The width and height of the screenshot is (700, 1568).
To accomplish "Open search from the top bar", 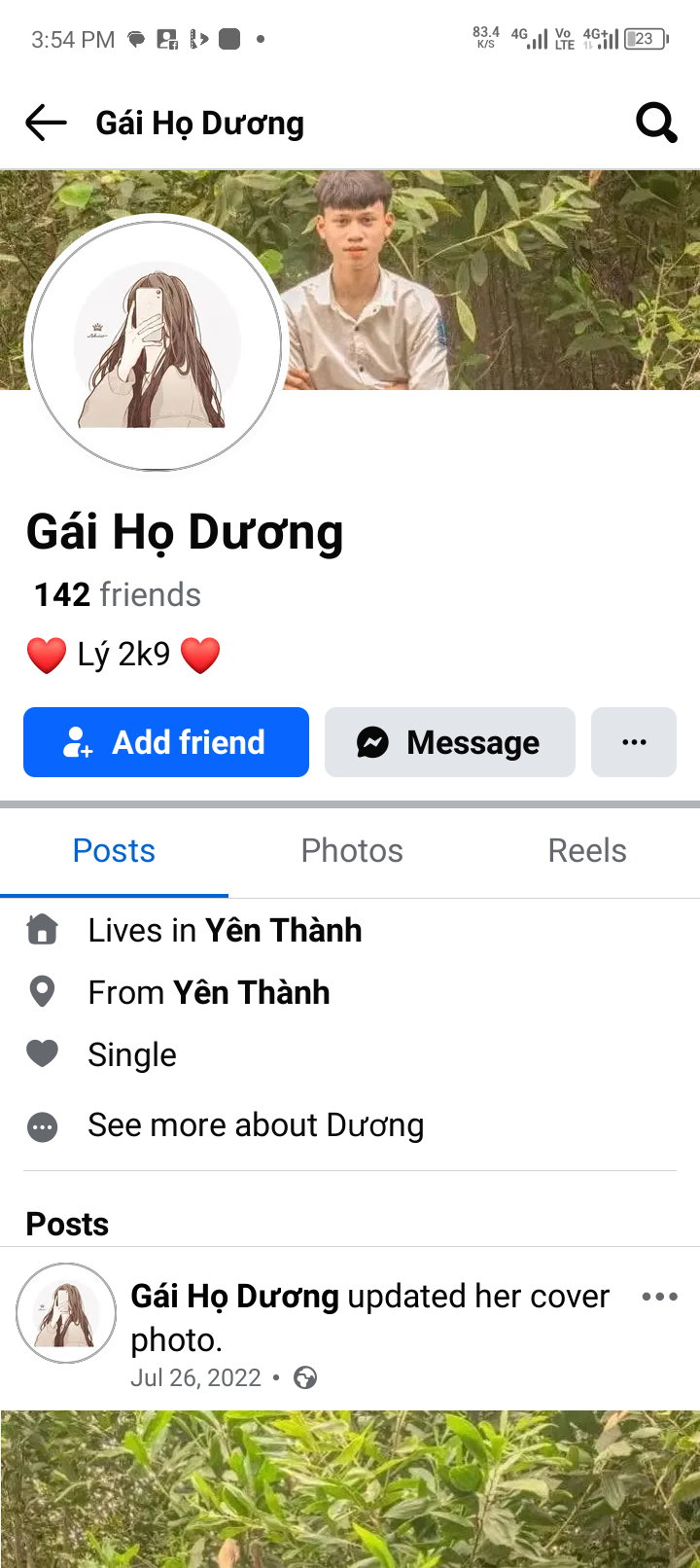I will pyautogui.click(x=656, y=124).
